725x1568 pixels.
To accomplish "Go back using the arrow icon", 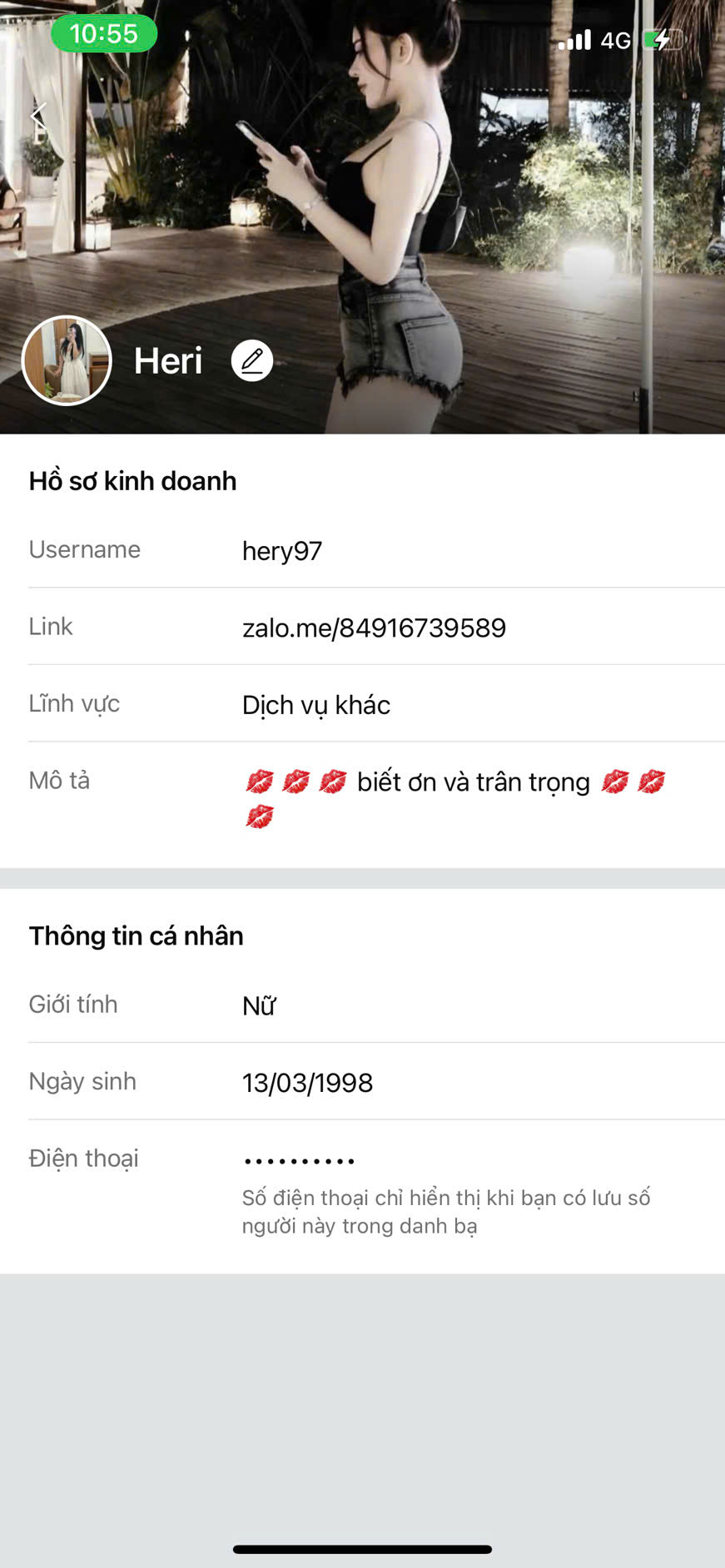I will [x=38, y=114].
